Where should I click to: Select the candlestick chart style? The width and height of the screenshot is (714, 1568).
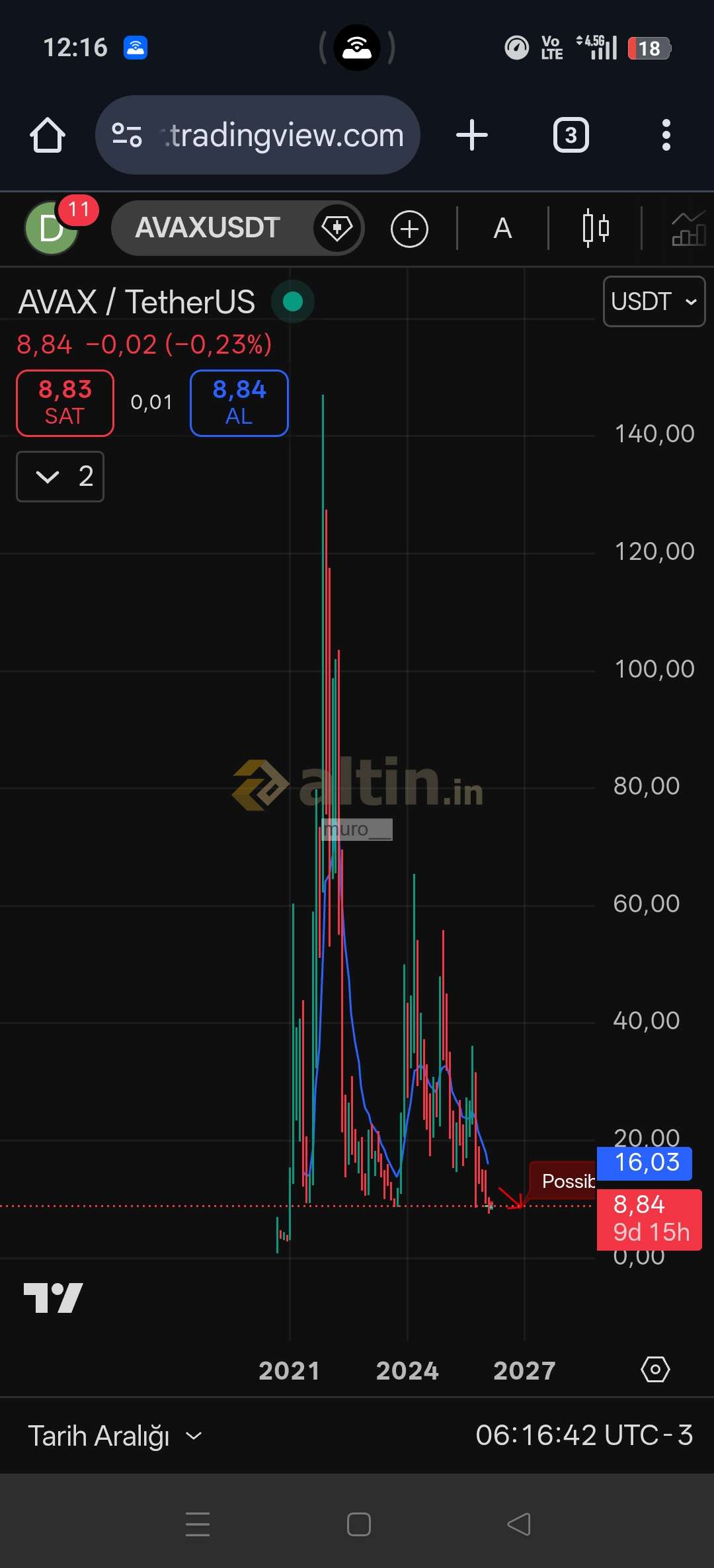coord(595,229)
